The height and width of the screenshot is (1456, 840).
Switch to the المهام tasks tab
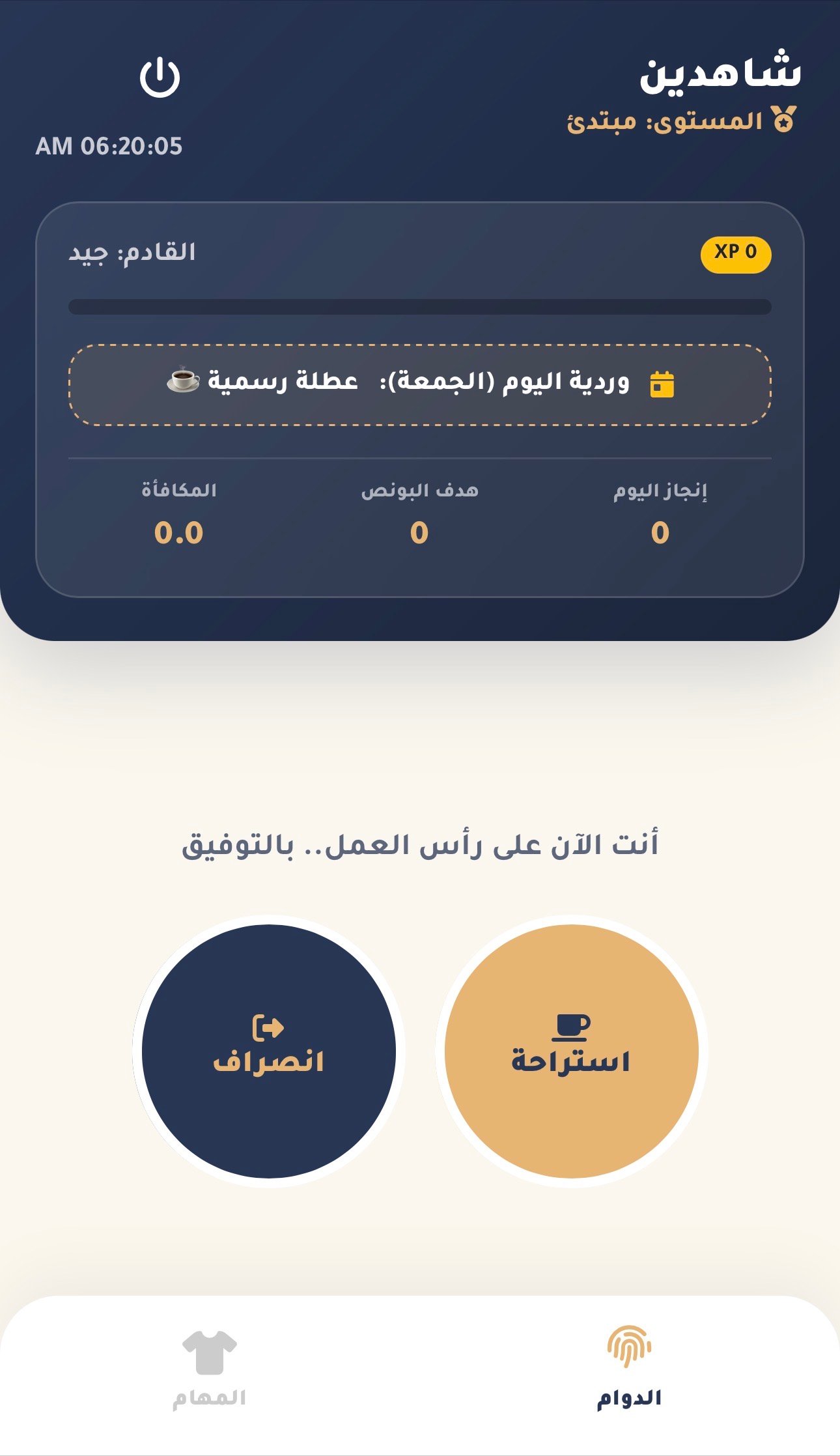(209, 1369)
